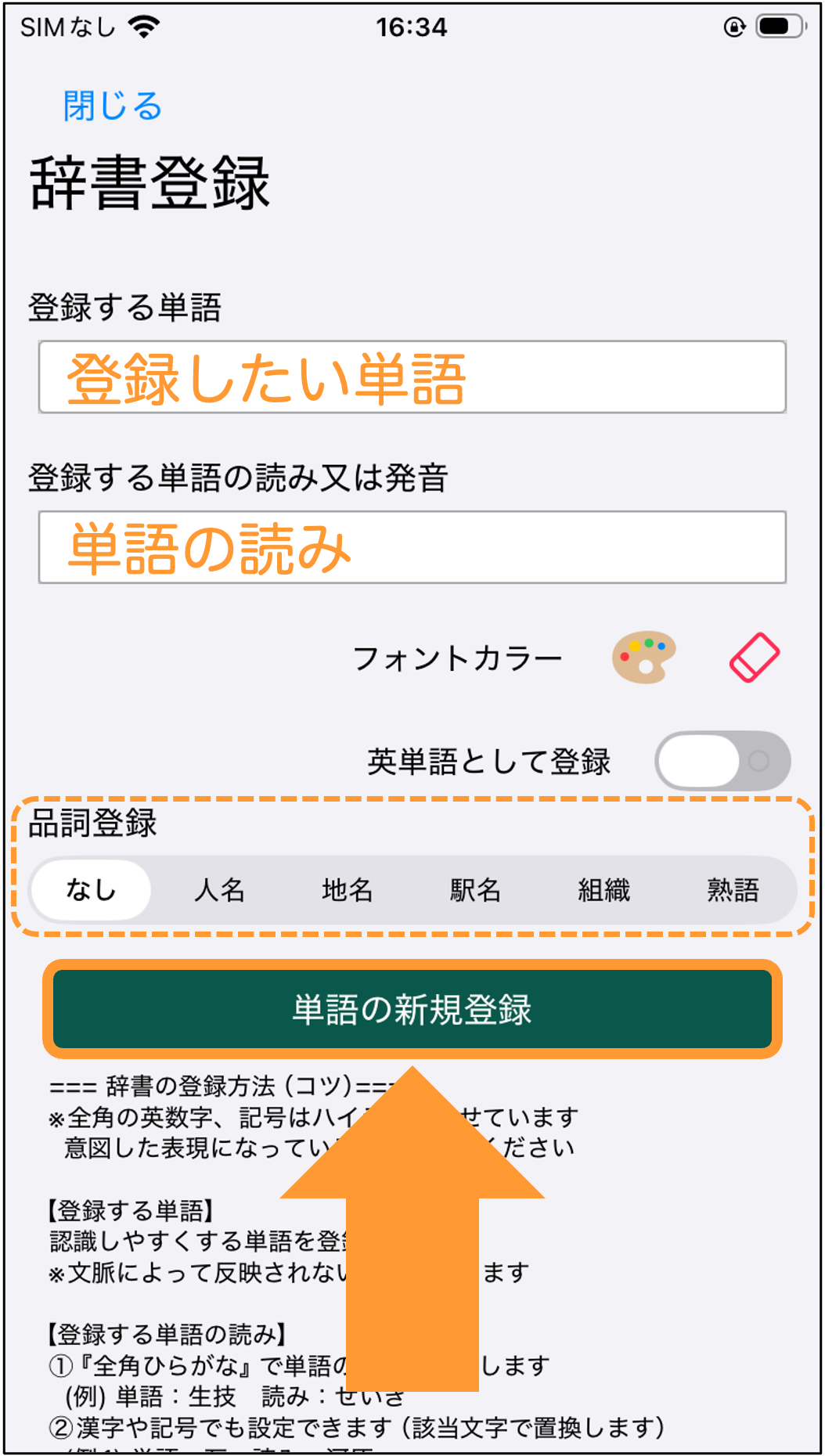Image resolution: width=825 pixels, height=1456 pixels.
Task: Select the なし part-of-speech segment
Action: (x=91, y=890)
